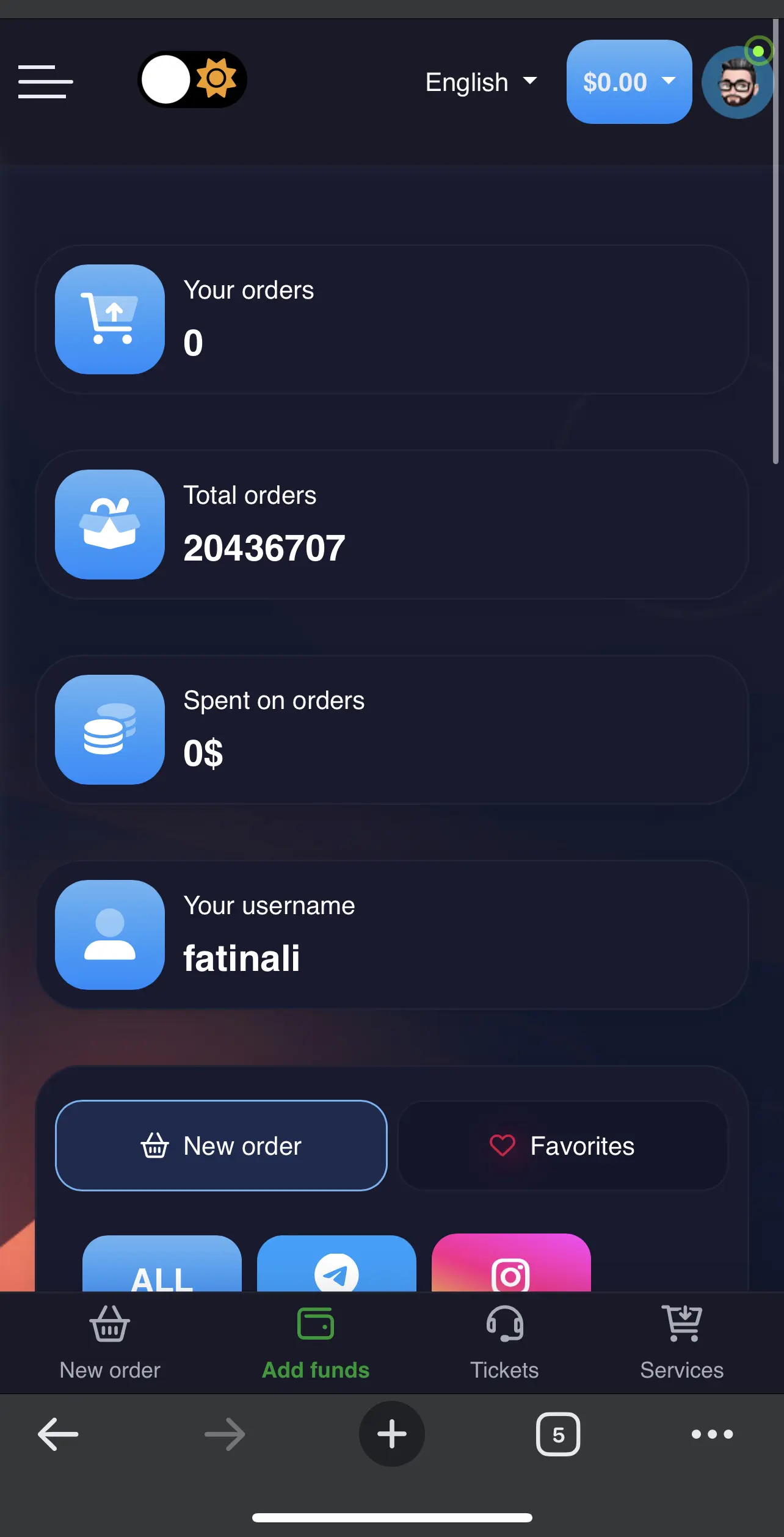The height and width of the screenshot is (1537, 784).
Task: Toggle the light/dark theme switch
Action: click(x=192, y=79)
